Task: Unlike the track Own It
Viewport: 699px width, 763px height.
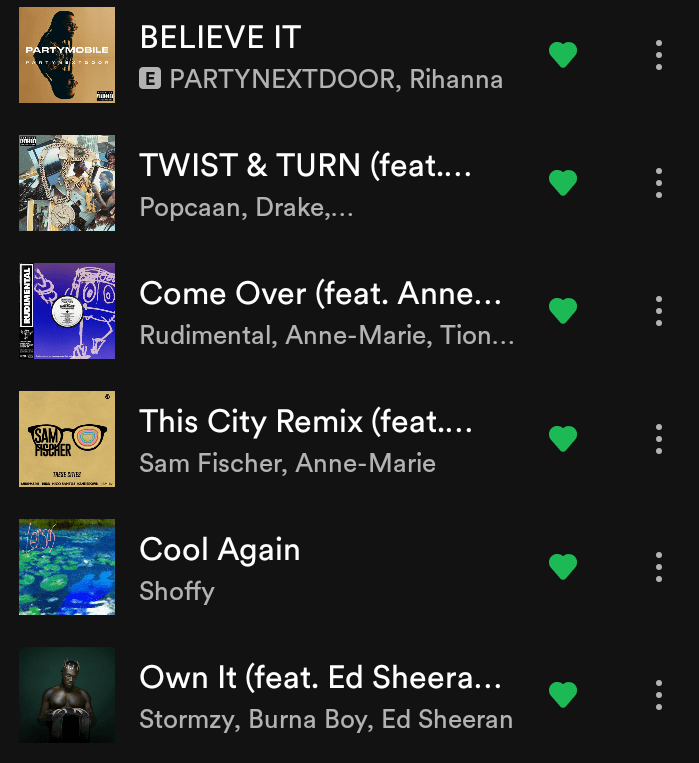Action: pyautogui.click(x=563, y=695)
